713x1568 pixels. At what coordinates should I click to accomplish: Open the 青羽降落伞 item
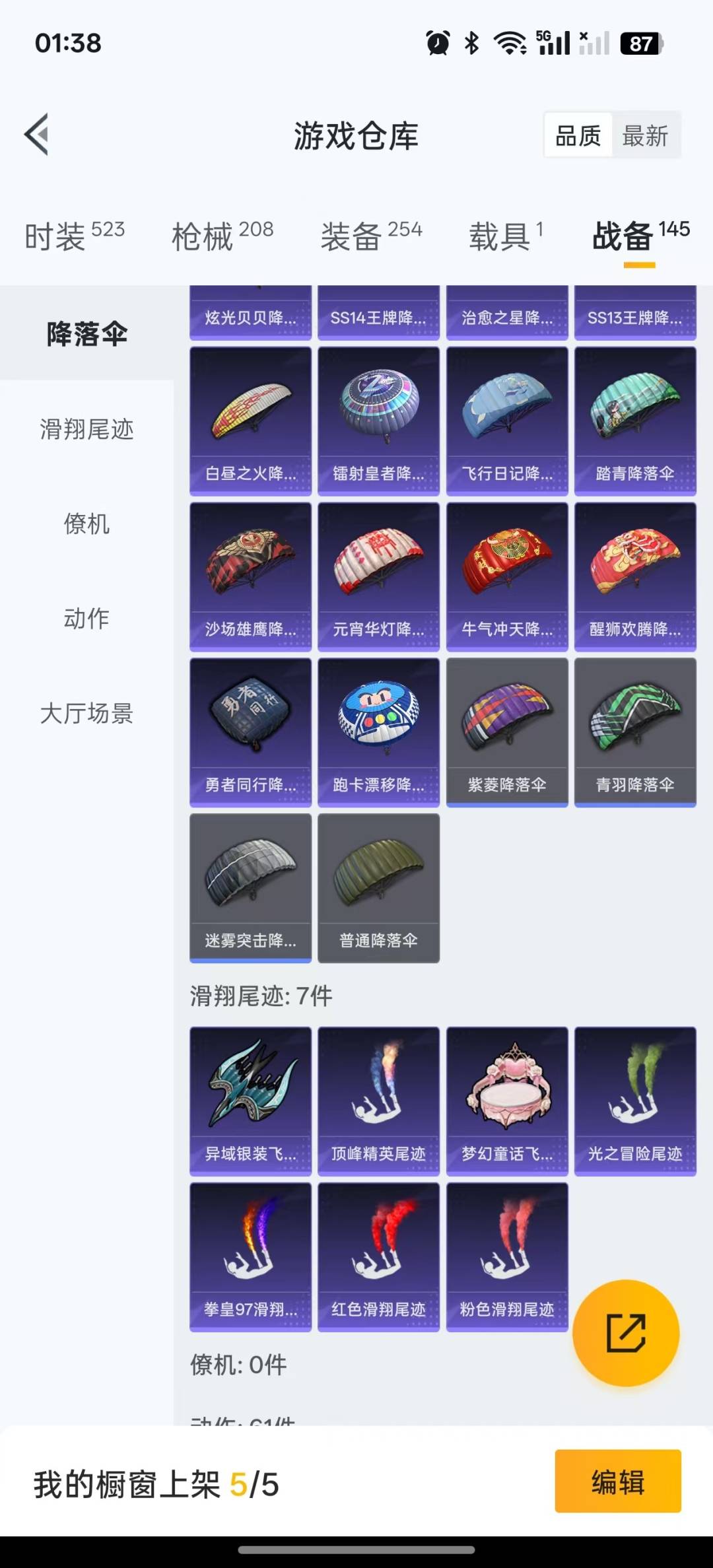point(635,732)
